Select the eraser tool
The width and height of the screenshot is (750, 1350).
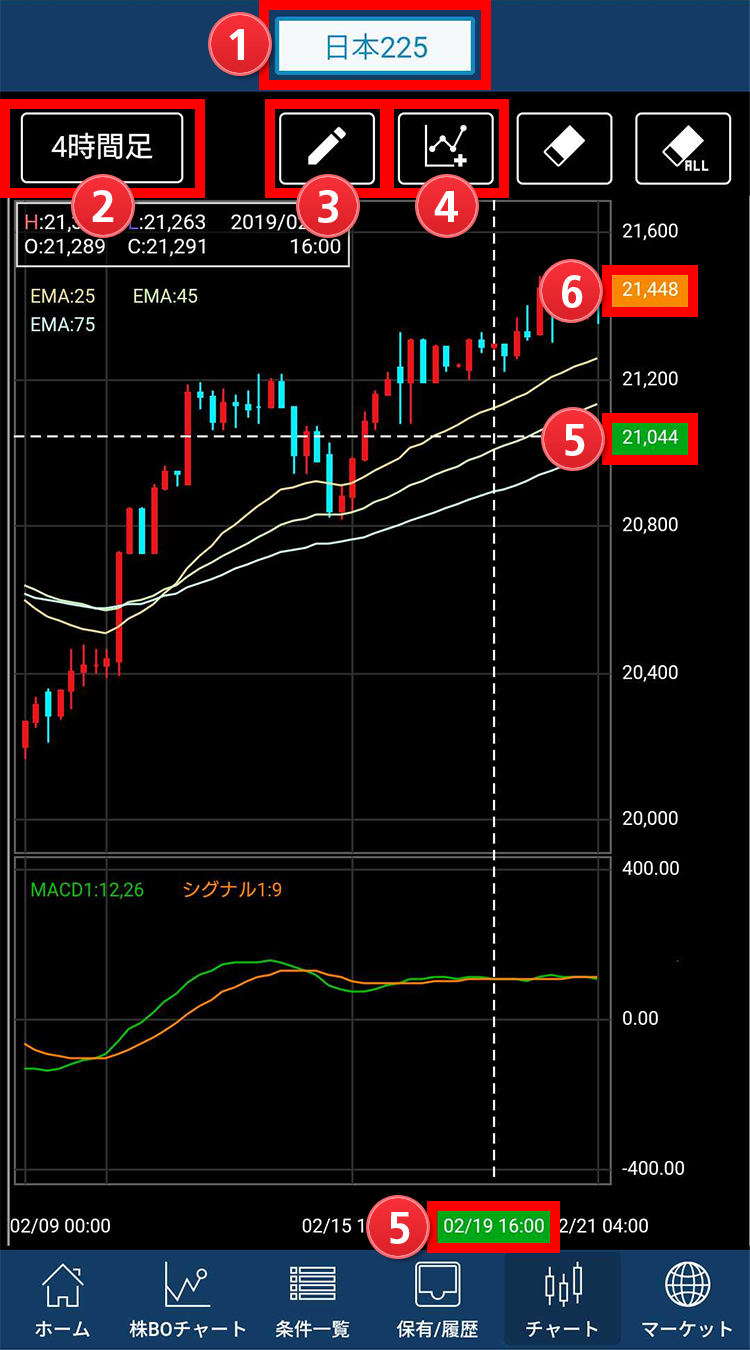tap(564, 148)
